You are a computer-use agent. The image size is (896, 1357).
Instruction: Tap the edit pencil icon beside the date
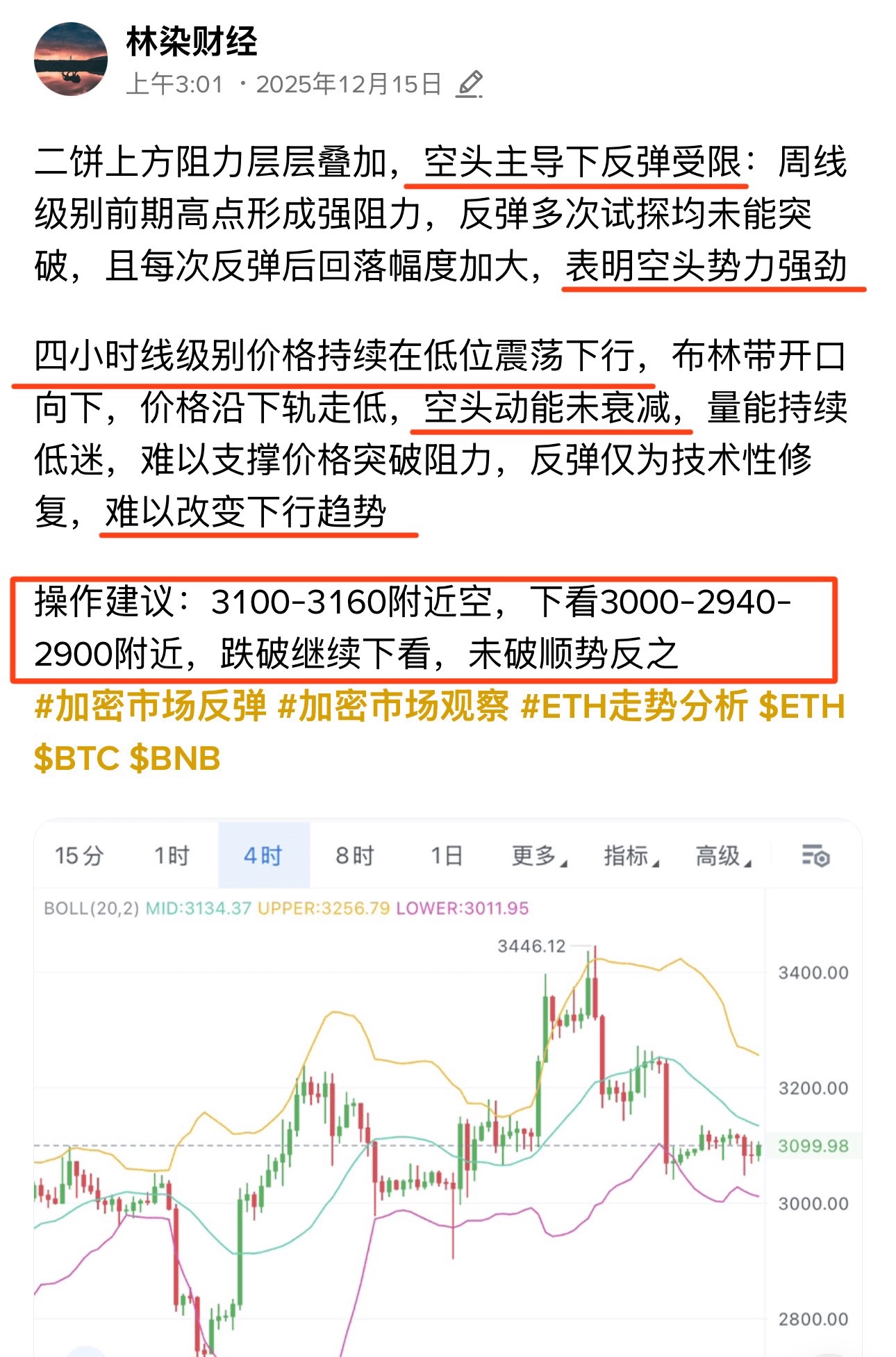click(x=470, y=85)
